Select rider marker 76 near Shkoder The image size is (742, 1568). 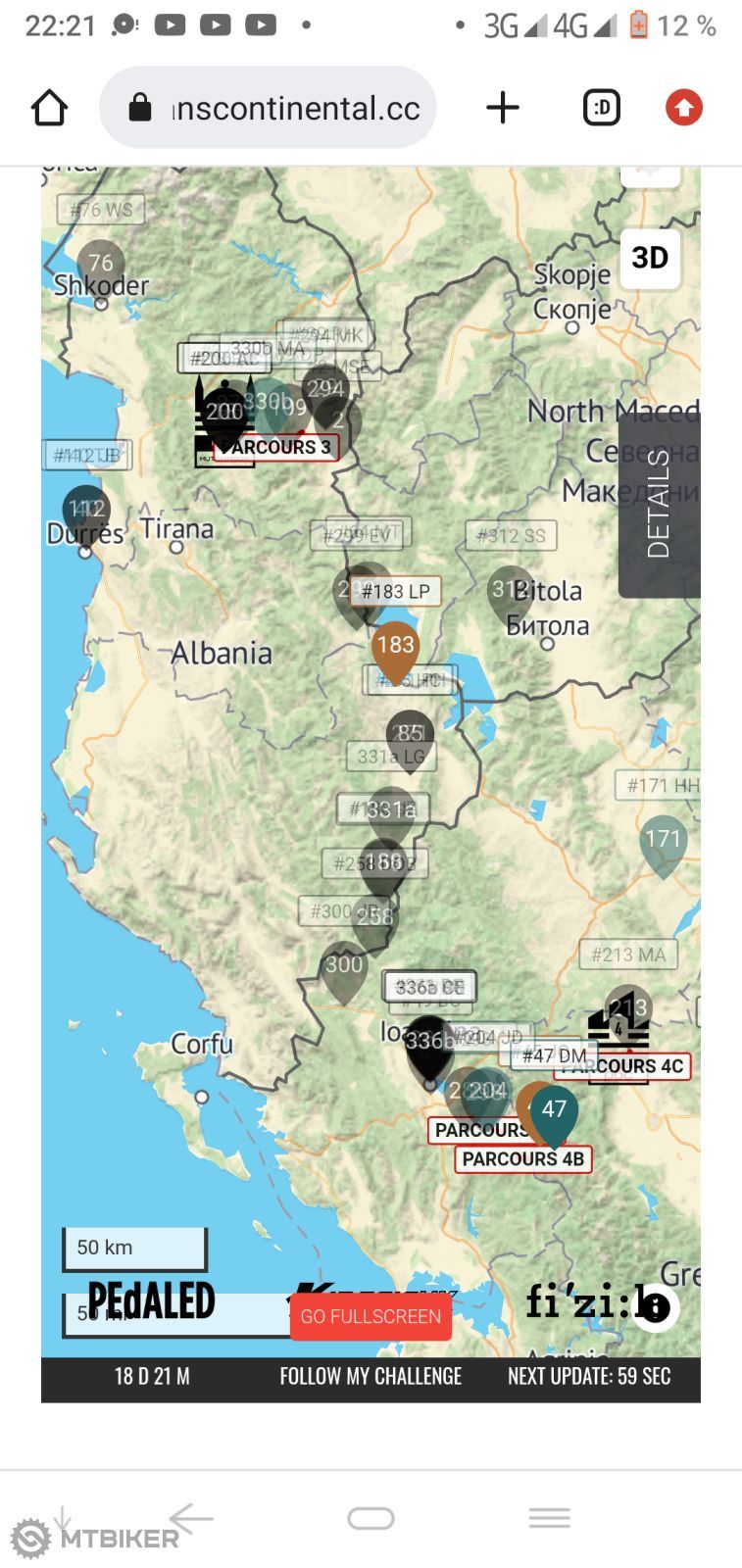(x=101, y=265)
